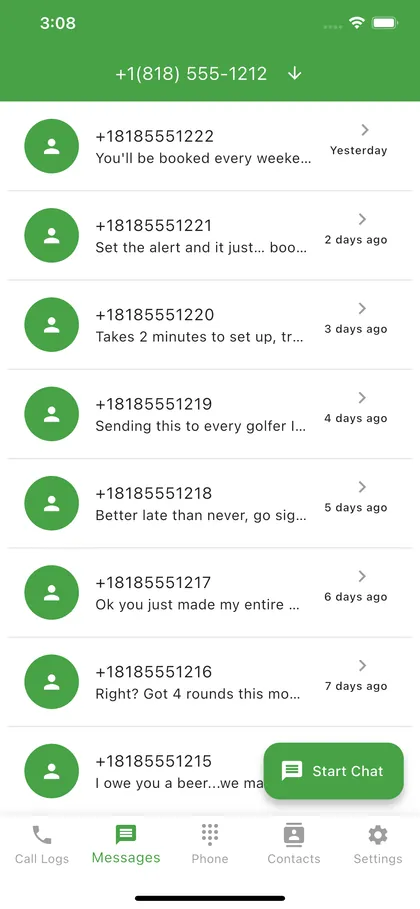Switch to the Call Logs tab
The height and width of the screenshot is (909, 420).
(42, 845)
